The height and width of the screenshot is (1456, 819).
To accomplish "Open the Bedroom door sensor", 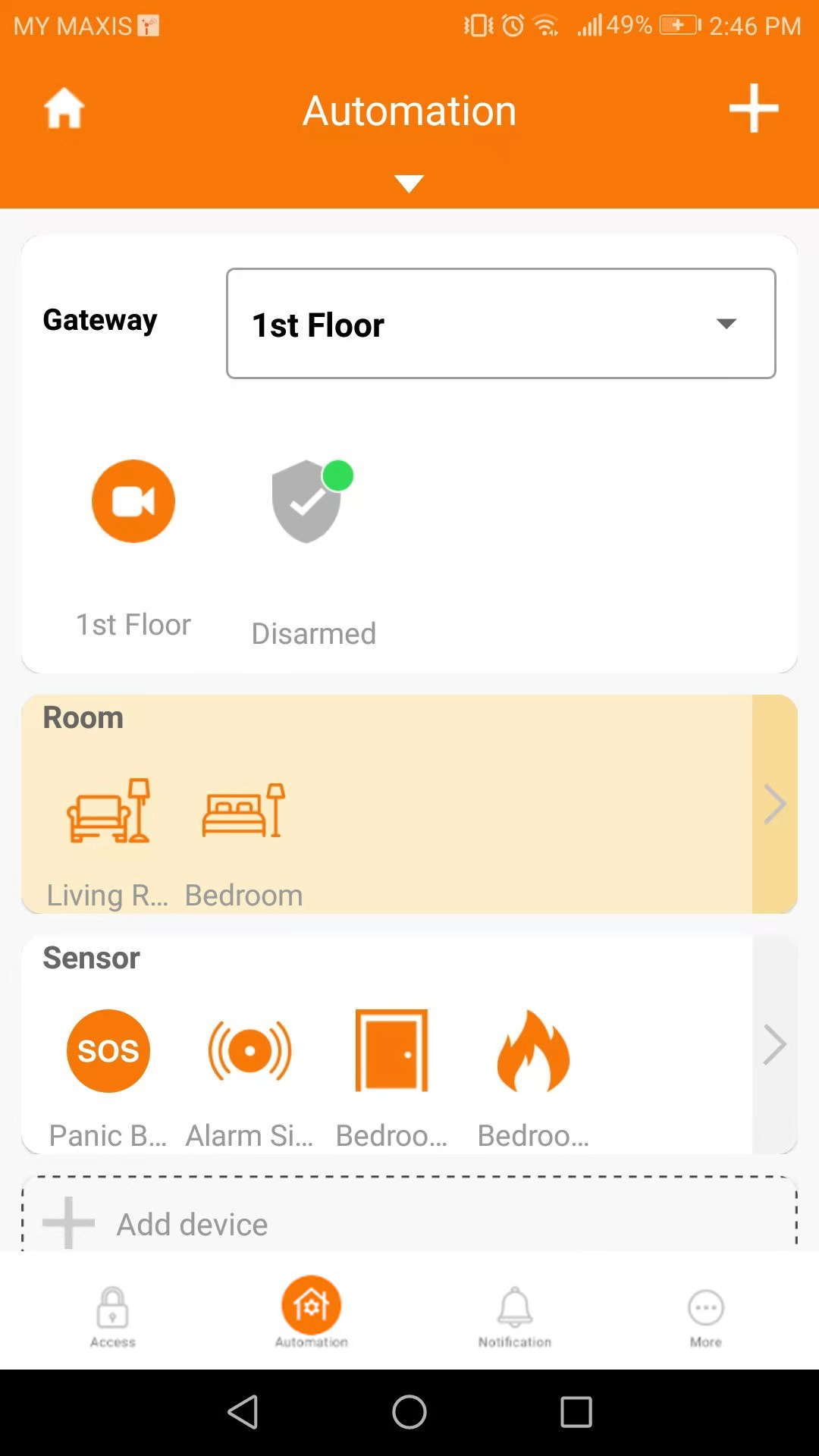I will click(391, 1051).
